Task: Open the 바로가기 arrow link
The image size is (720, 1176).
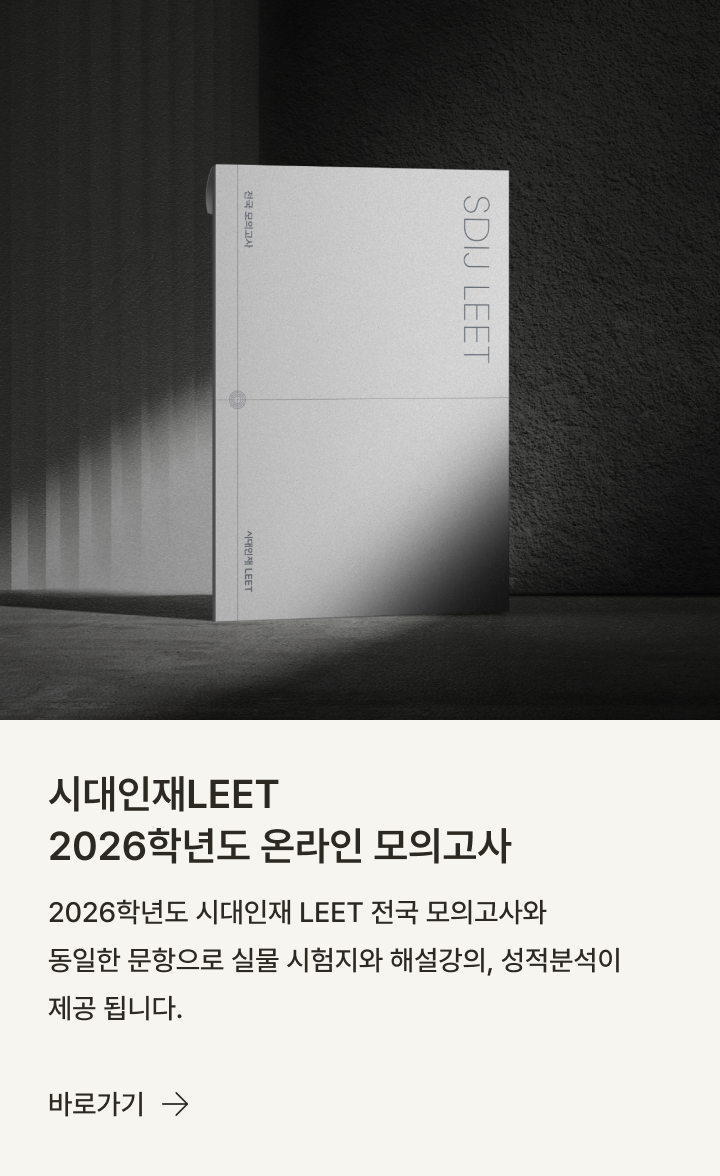Action: pos(118,1104)
